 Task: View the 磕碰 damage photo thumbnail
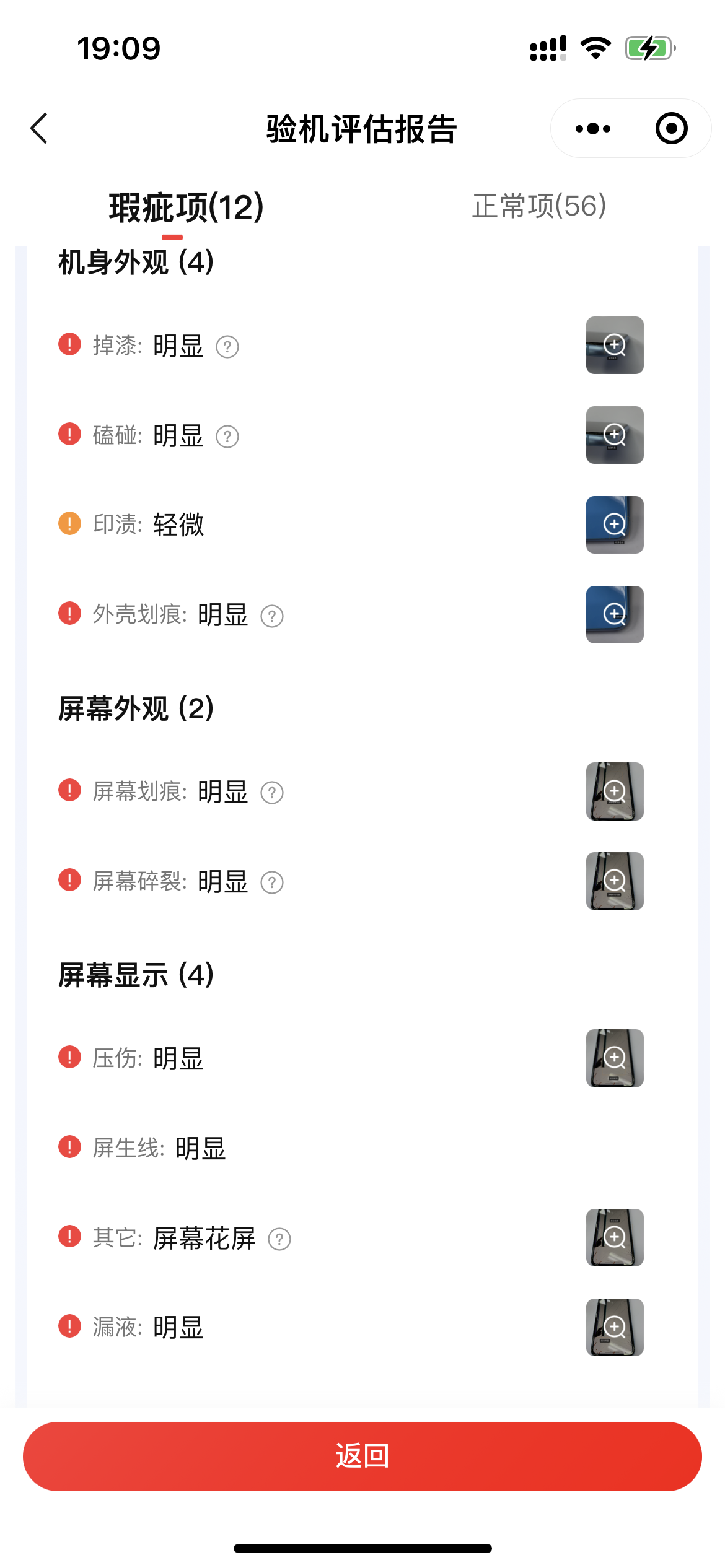click(614, 435)
